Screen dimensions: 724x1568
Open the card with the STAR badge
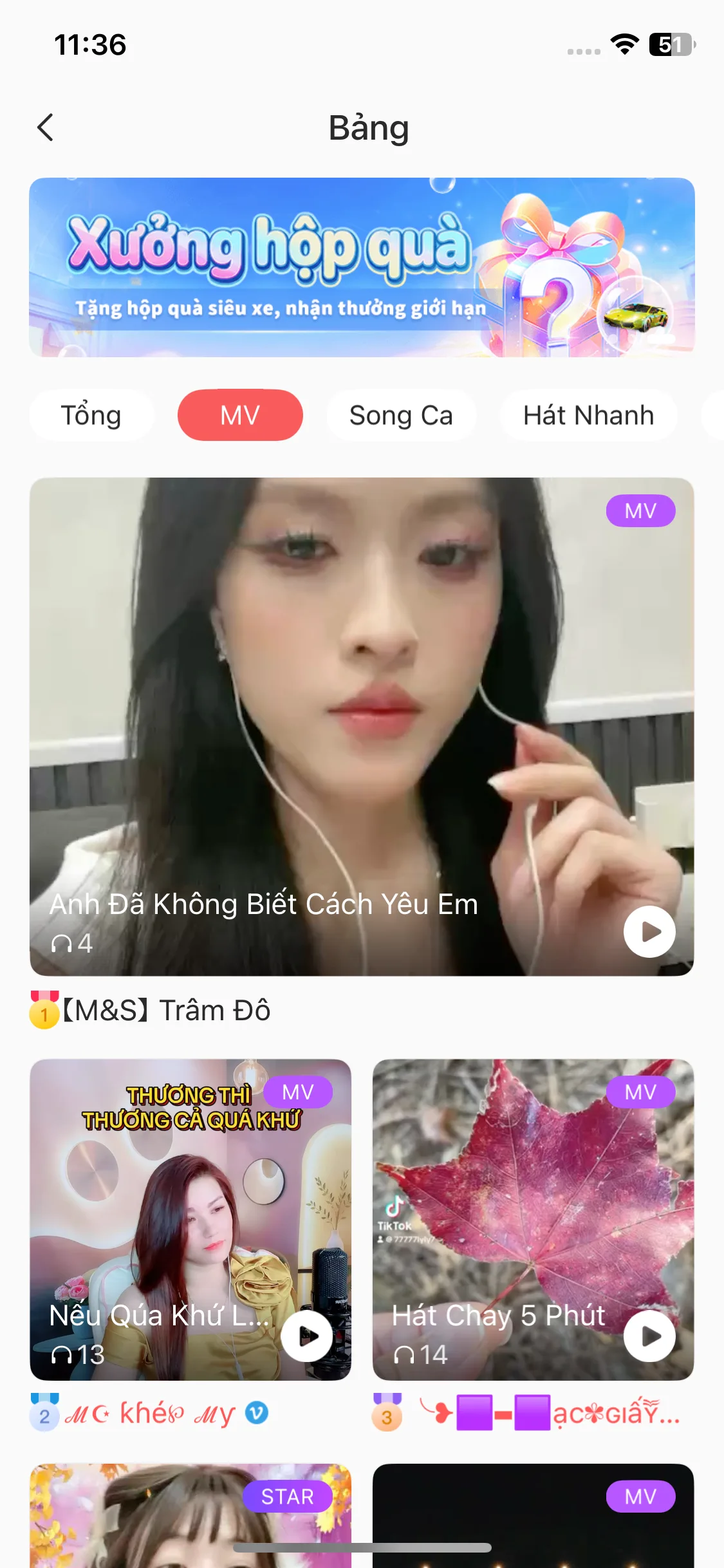pyautogui.click(x=190, y=1519)
